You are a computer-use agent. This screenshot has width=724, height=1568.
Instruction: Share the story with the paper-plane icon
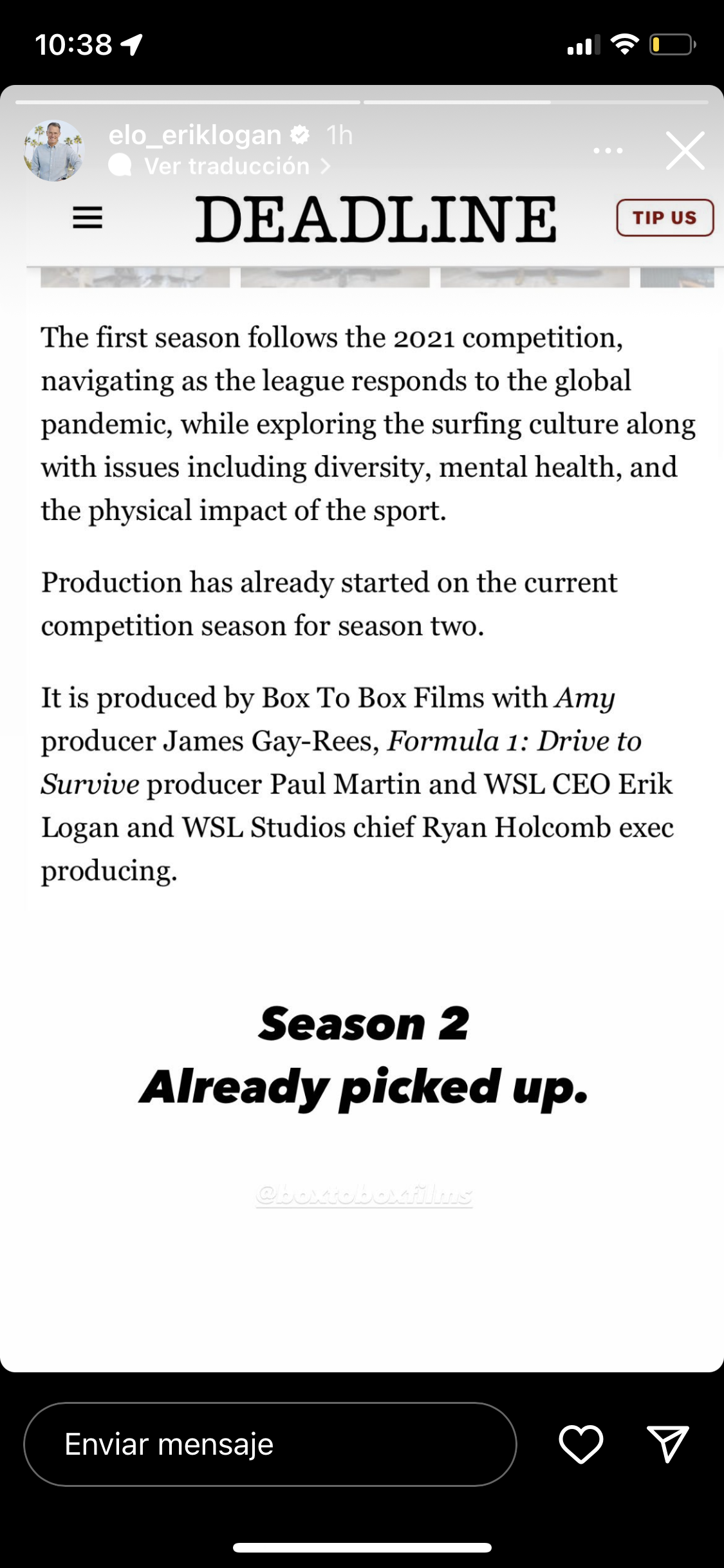click(667, 1444)
